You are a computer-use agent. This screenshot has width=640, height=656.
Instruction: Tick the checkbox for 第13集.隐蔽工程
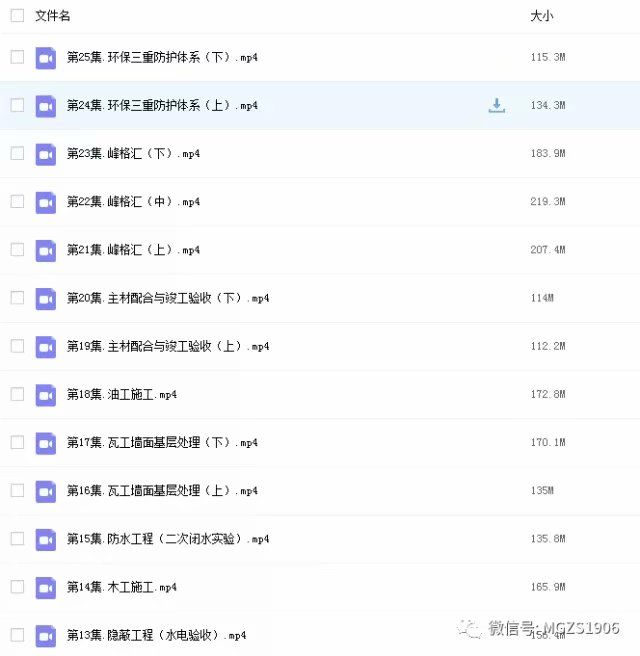[17, 634]
